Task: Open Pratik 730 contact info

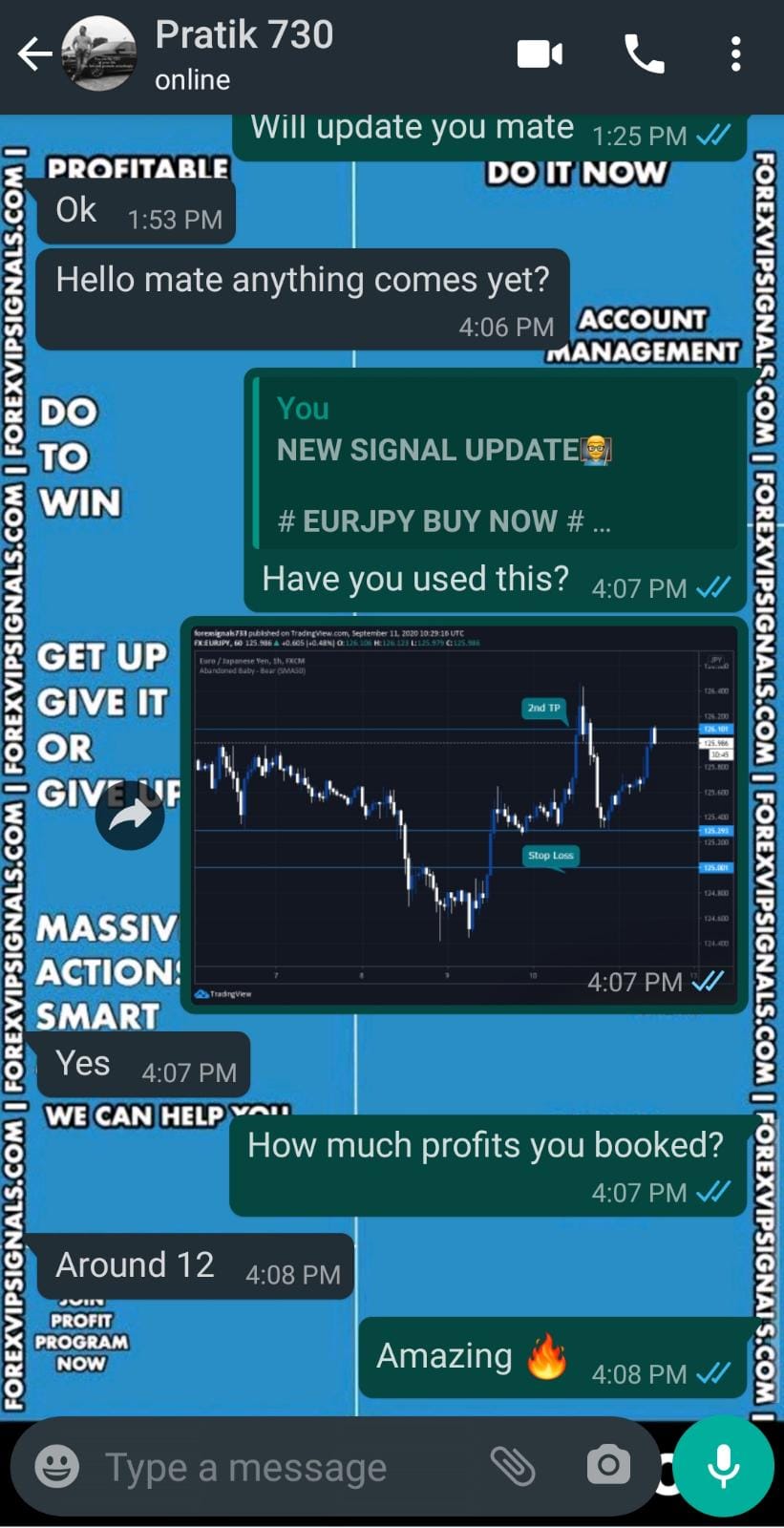Action: (x=244, y=54)
